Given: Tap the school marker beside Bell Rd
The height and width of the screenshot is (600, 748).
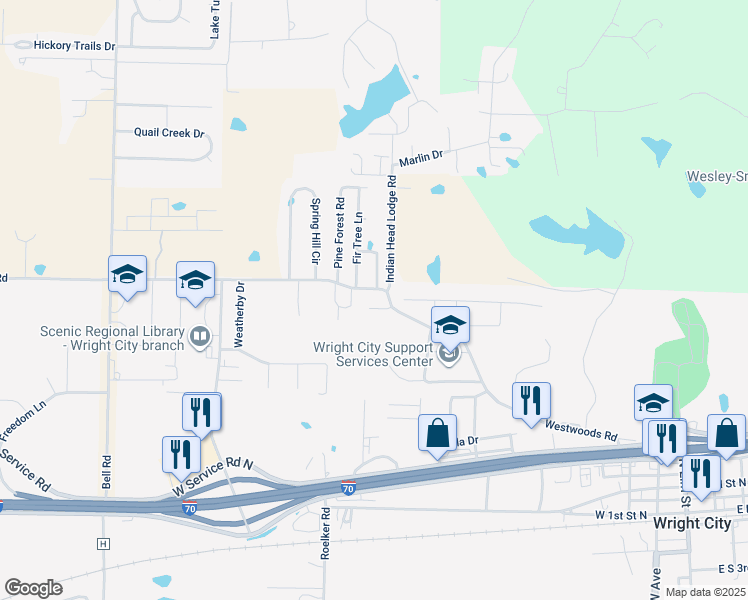Looking at the screenshot, I should click(128, 275).
